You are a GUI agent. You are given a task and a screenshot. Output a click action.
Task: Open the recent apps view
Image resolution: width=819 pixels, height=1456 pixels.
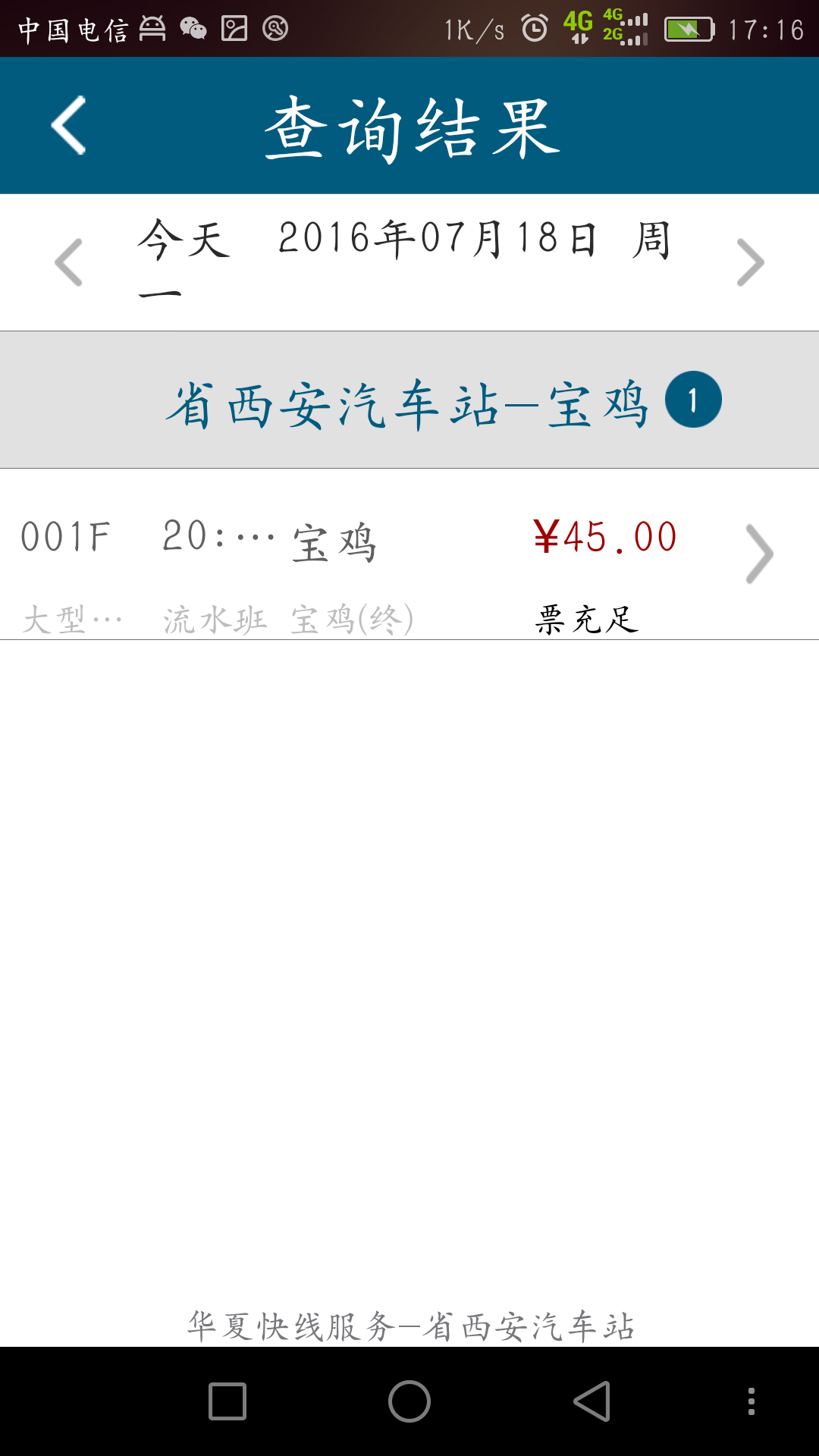click(x=227, y=1401)
